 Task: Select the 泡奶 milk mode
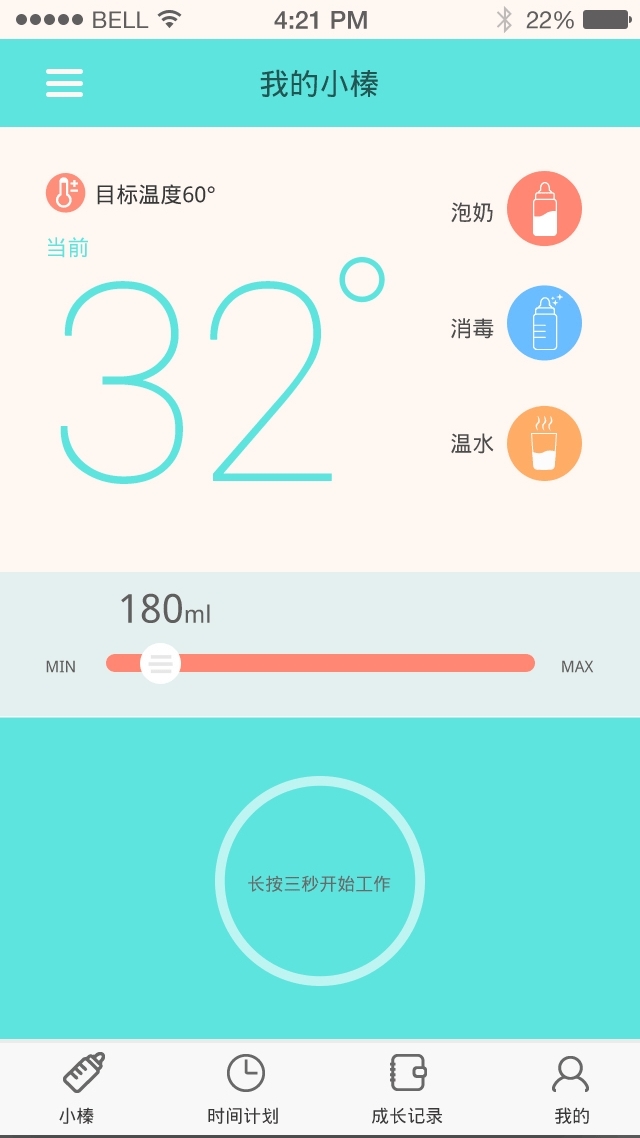click(x=544, y=209)
